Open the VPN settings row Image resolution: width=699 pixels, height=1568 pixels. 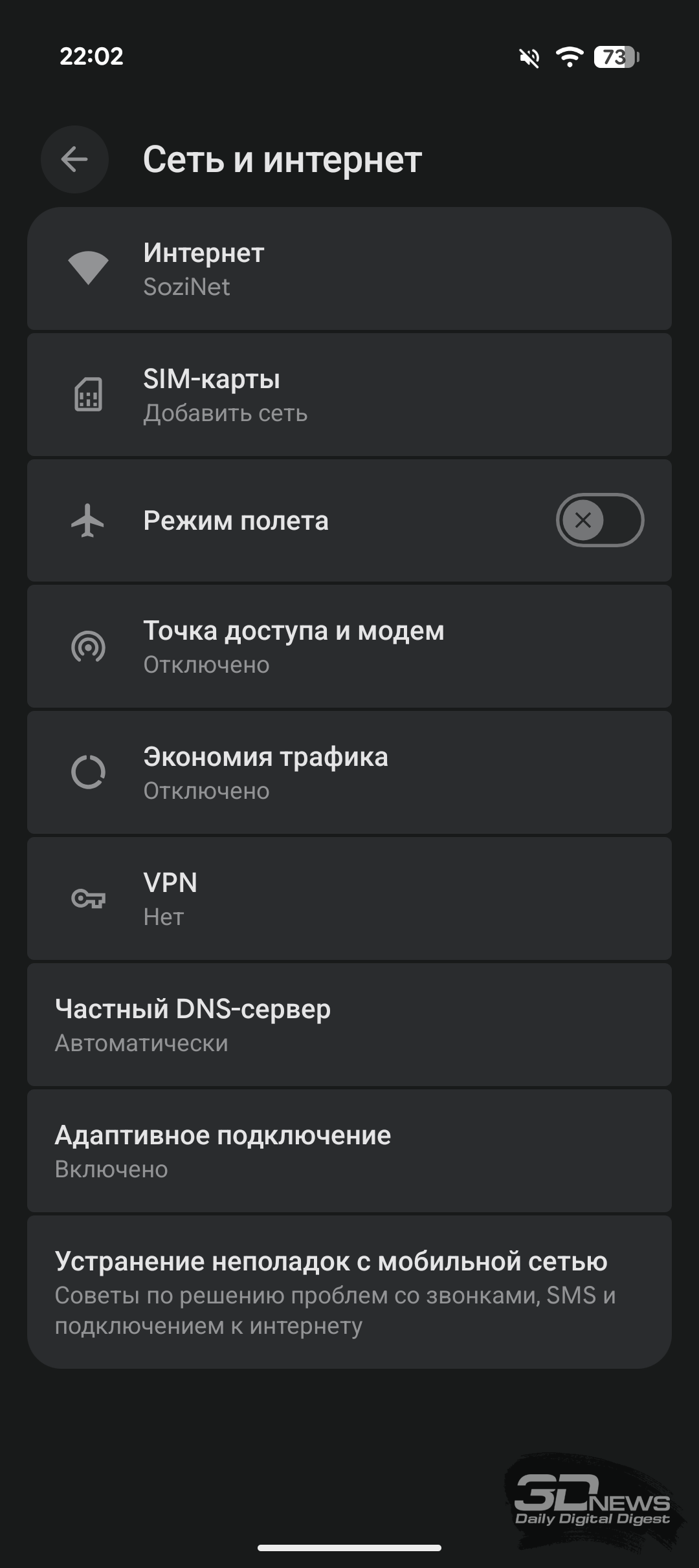[x=349, y=898]
